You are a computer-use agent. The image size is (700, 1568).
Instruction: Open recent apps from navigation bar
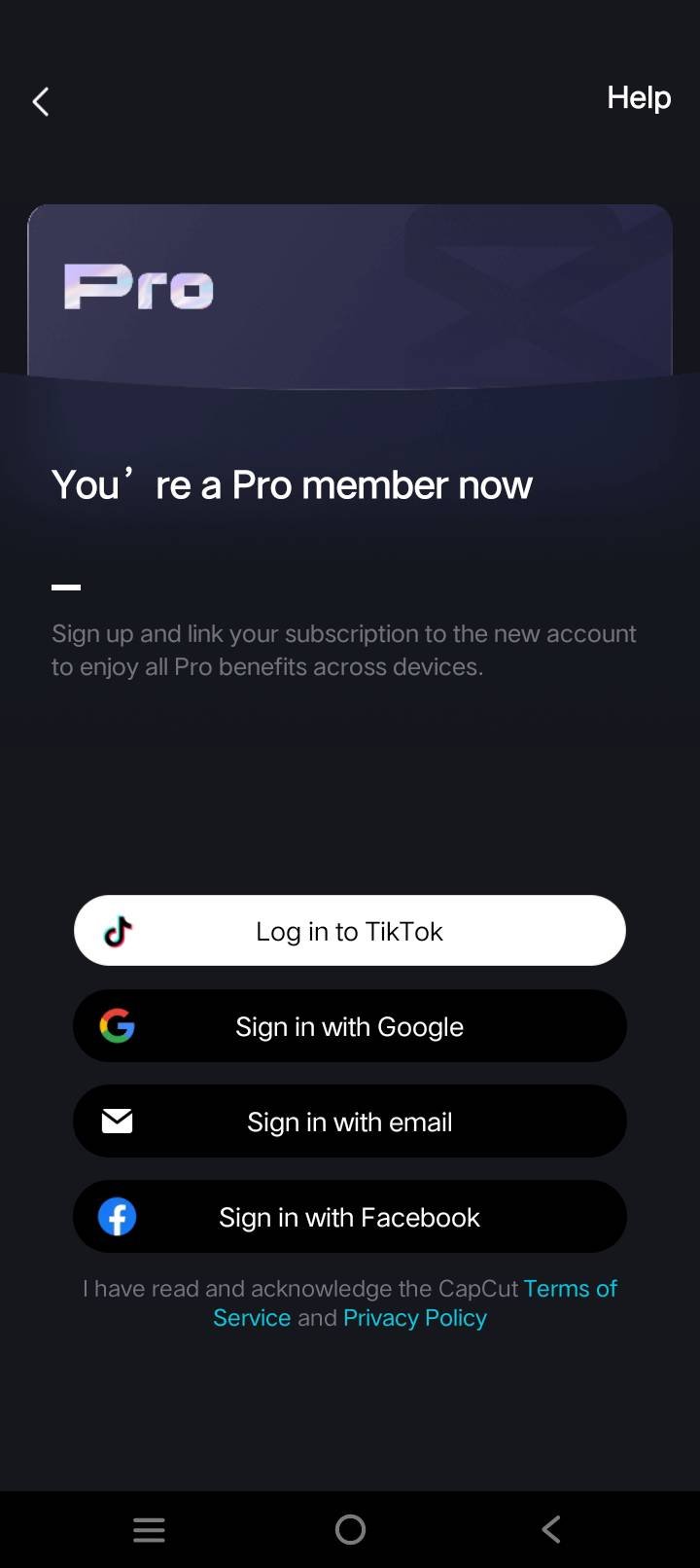pos(149,1529)
